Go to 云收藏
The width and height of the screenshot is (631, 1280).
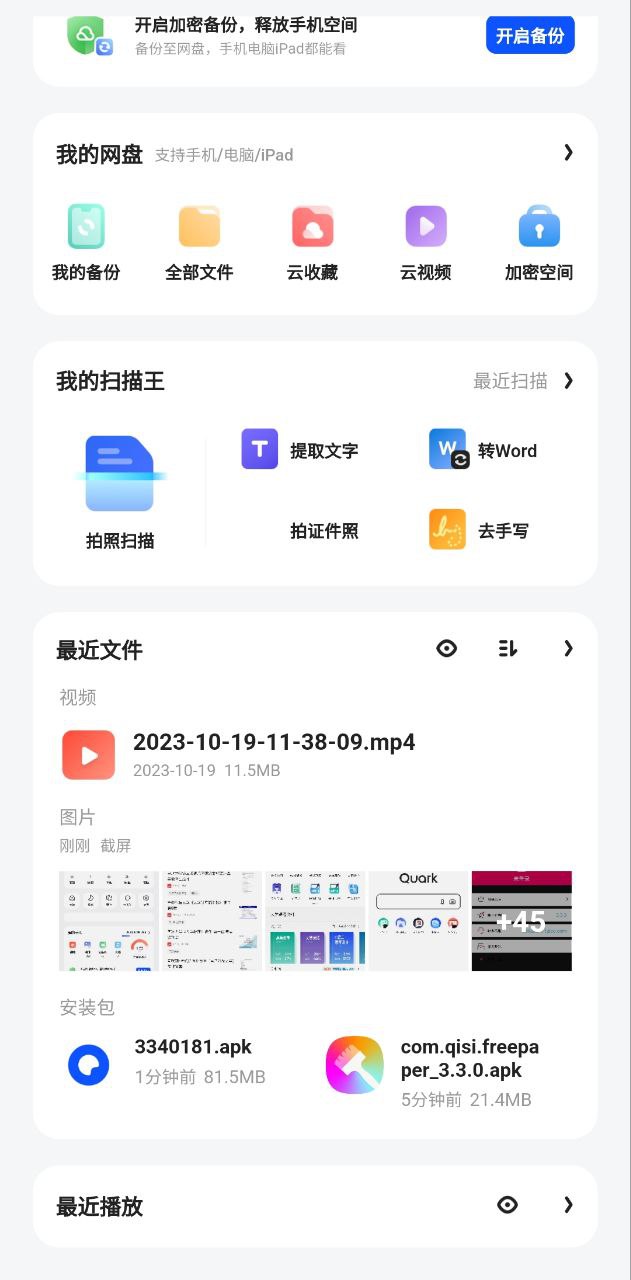pyautogui.click(x=312, y=242)
